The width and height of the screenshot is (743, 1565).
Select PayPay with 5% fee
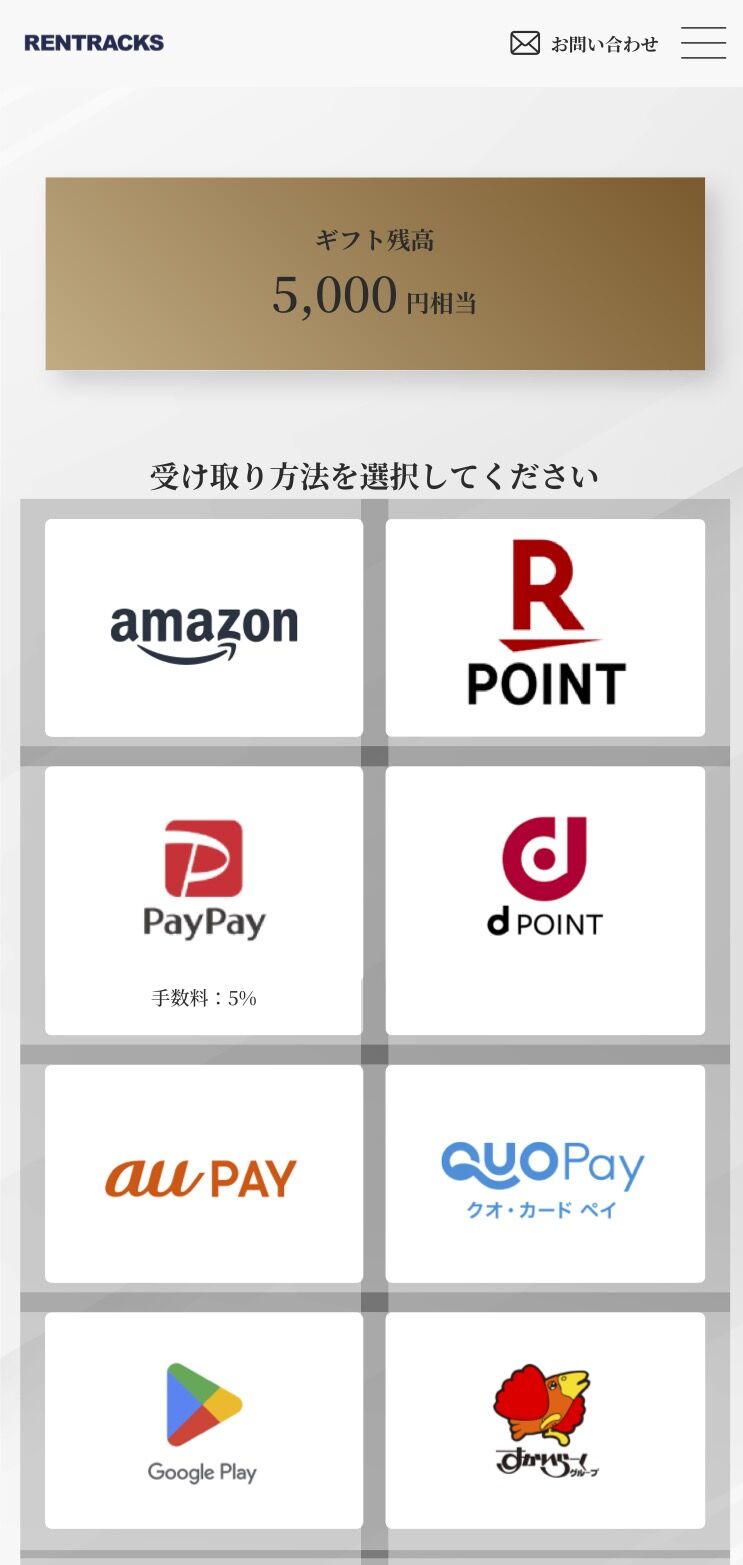click(x=204, y=900)
